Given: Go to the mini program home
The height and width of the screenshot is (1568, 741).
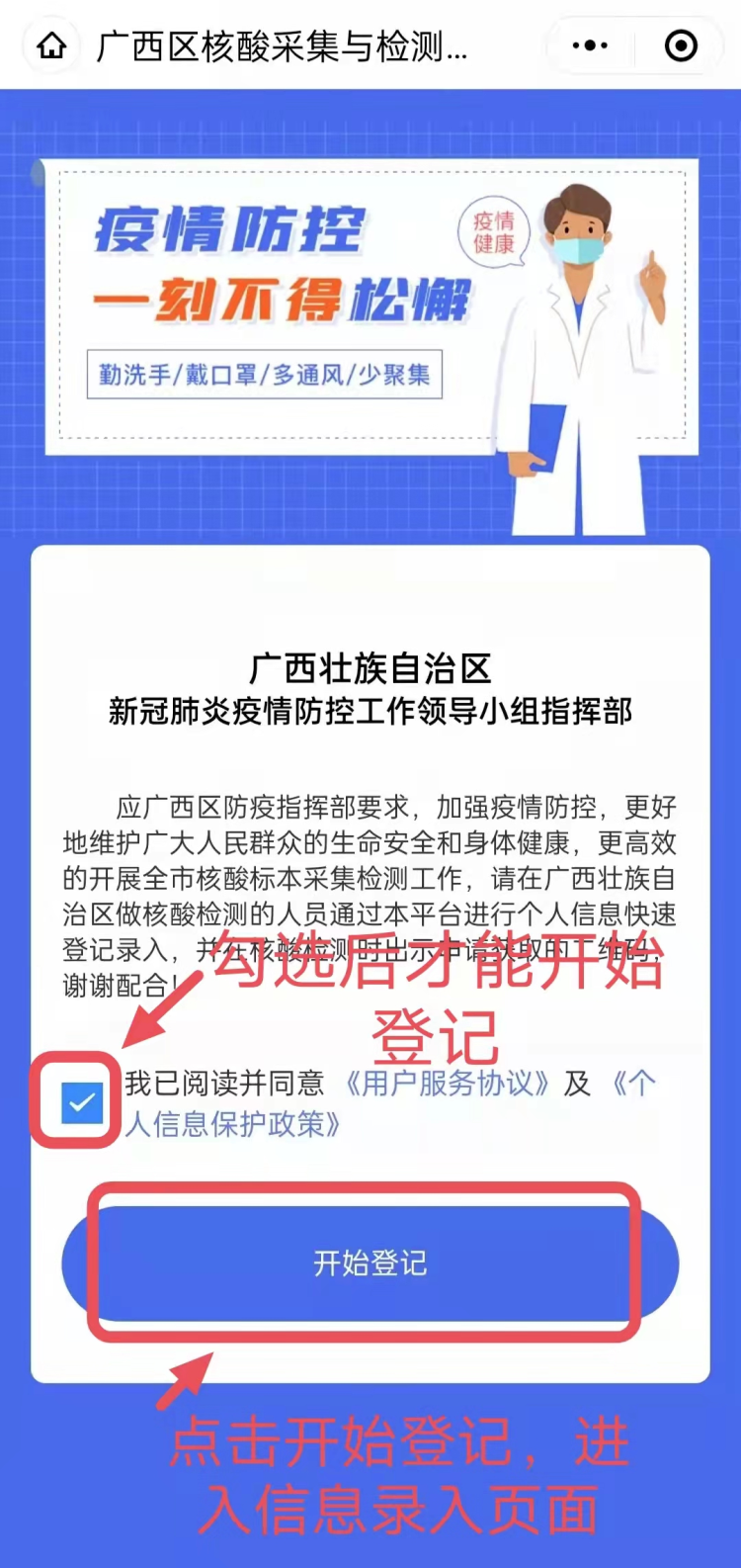Looking at the screenshot, I should click(51, 45).
